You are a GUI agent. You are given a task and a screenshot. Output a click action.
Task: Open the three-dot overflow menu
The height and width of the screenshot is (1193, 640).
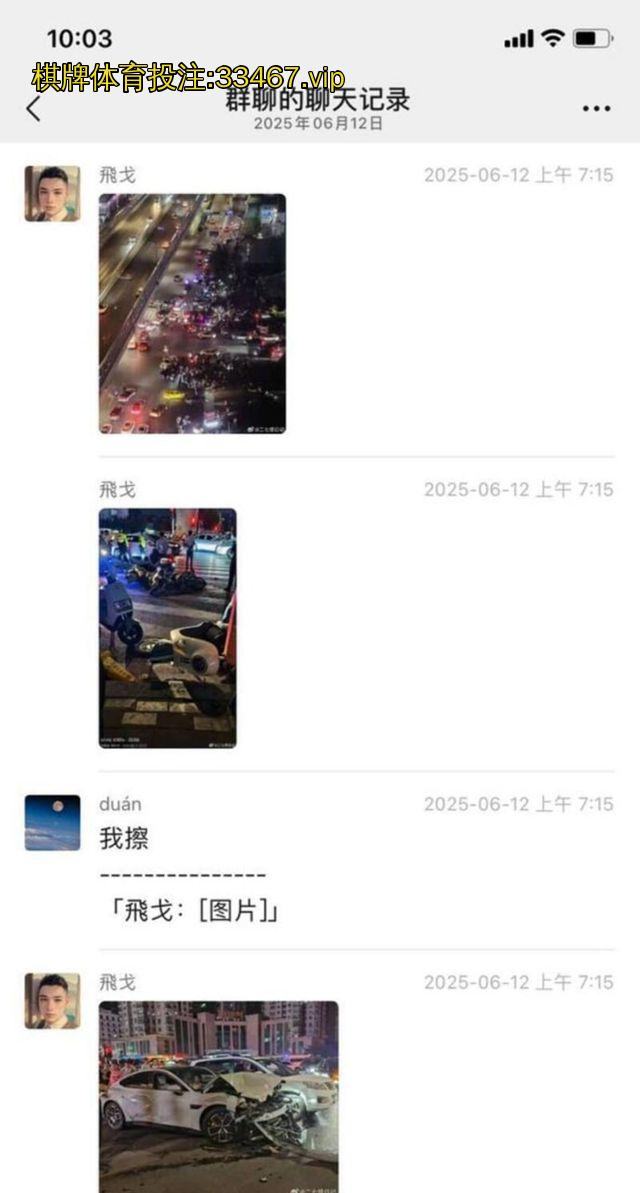click(x=596, y=109)
